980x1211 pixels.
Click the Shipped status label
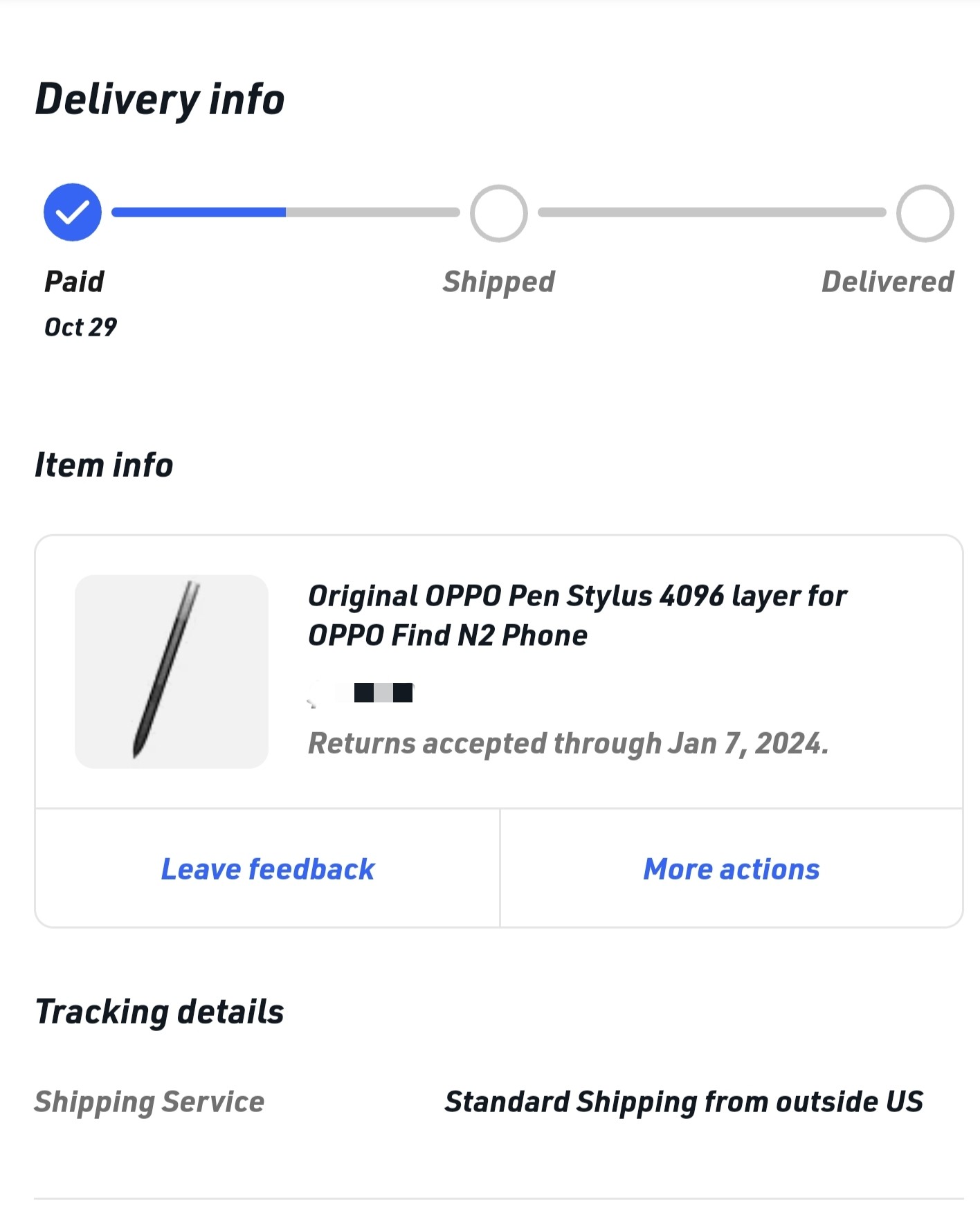click(498, 281)
